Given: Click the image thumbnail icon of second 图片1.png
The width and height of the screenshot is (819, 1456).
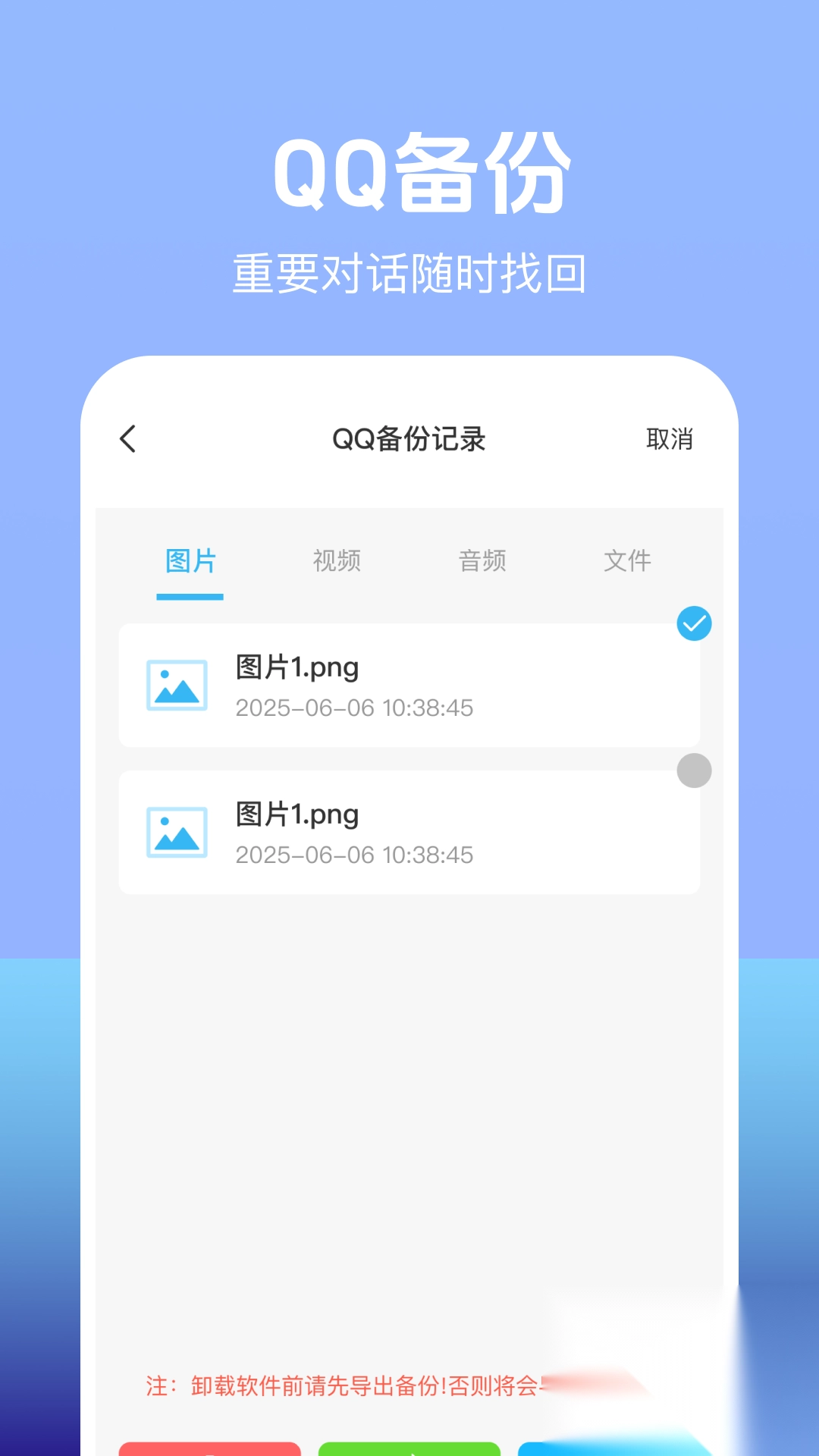Looking at the screenshot, I should point(176,832).
